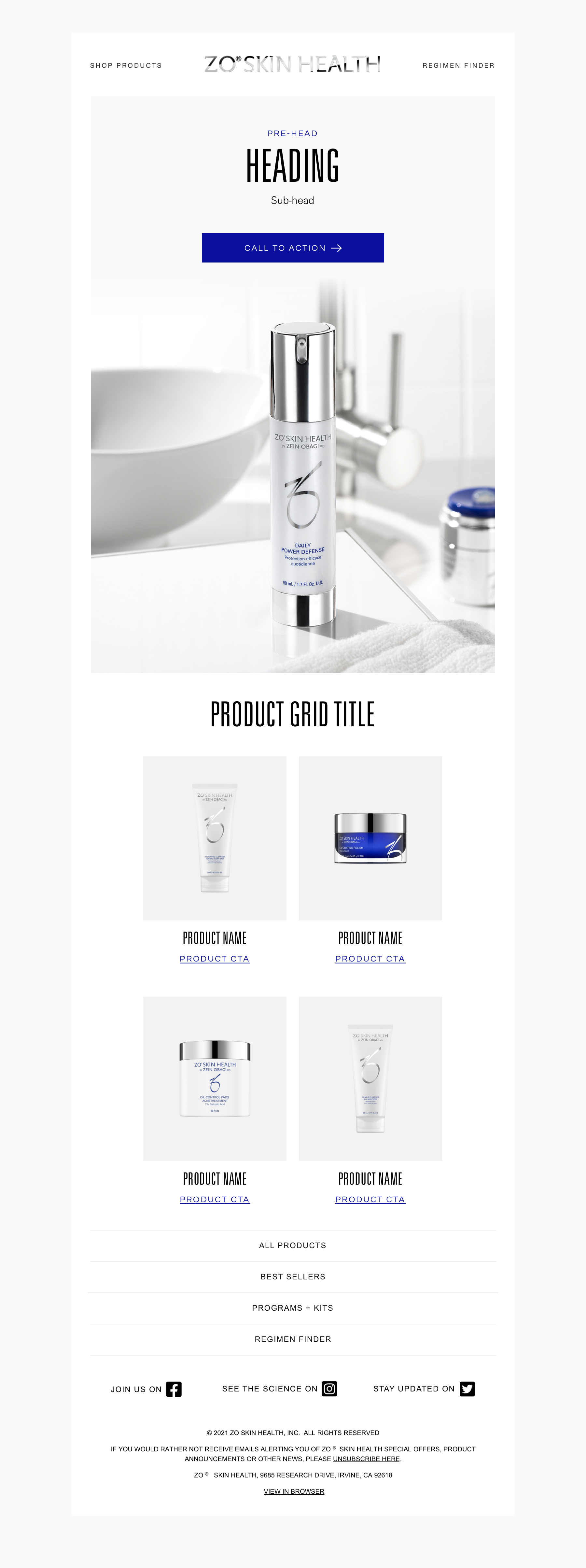Open the Hydrating Cleanser tube product image
The width and height of the screenshot is (586, 1568).
coord(215,837)
